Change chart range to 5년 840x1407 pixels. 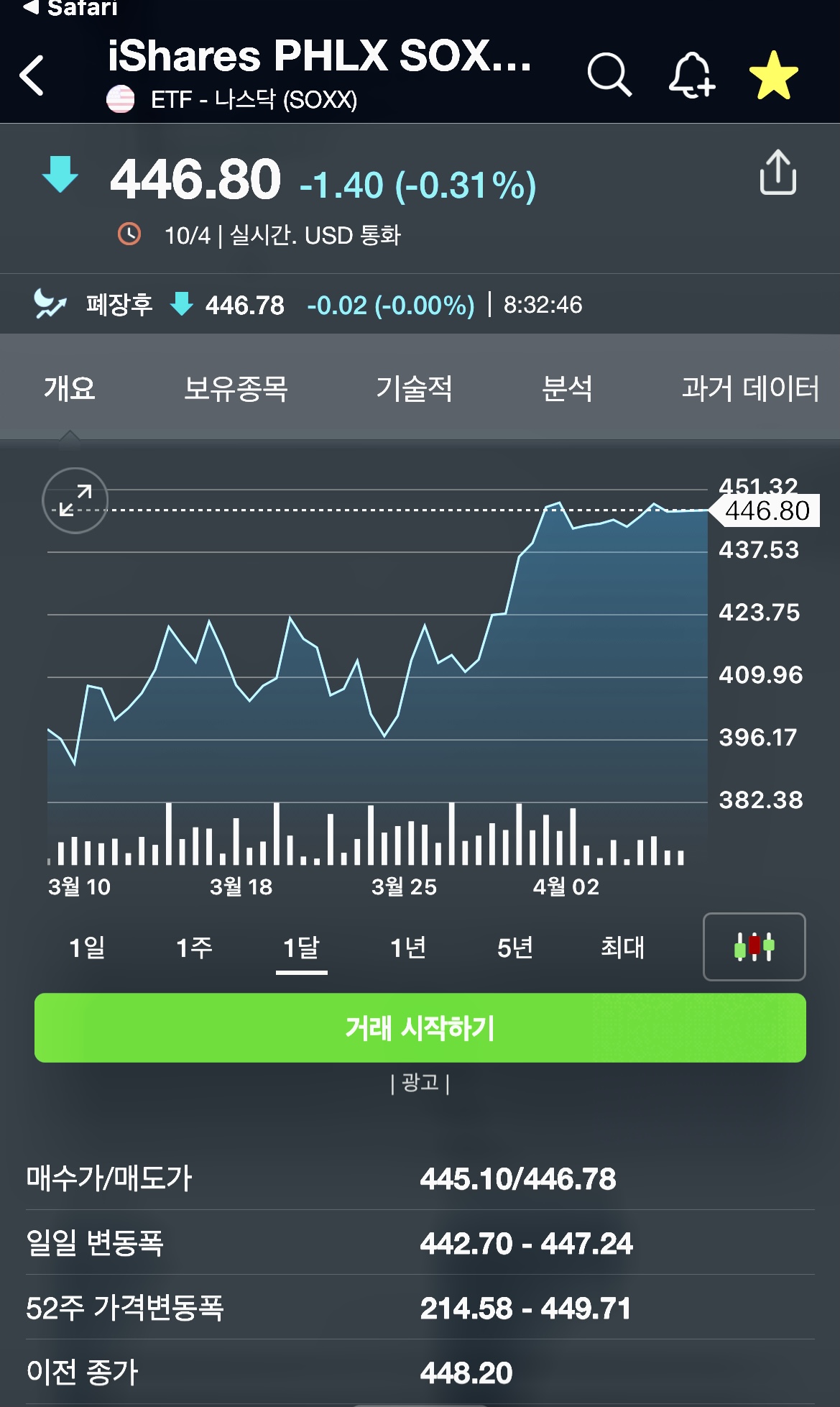515,948
